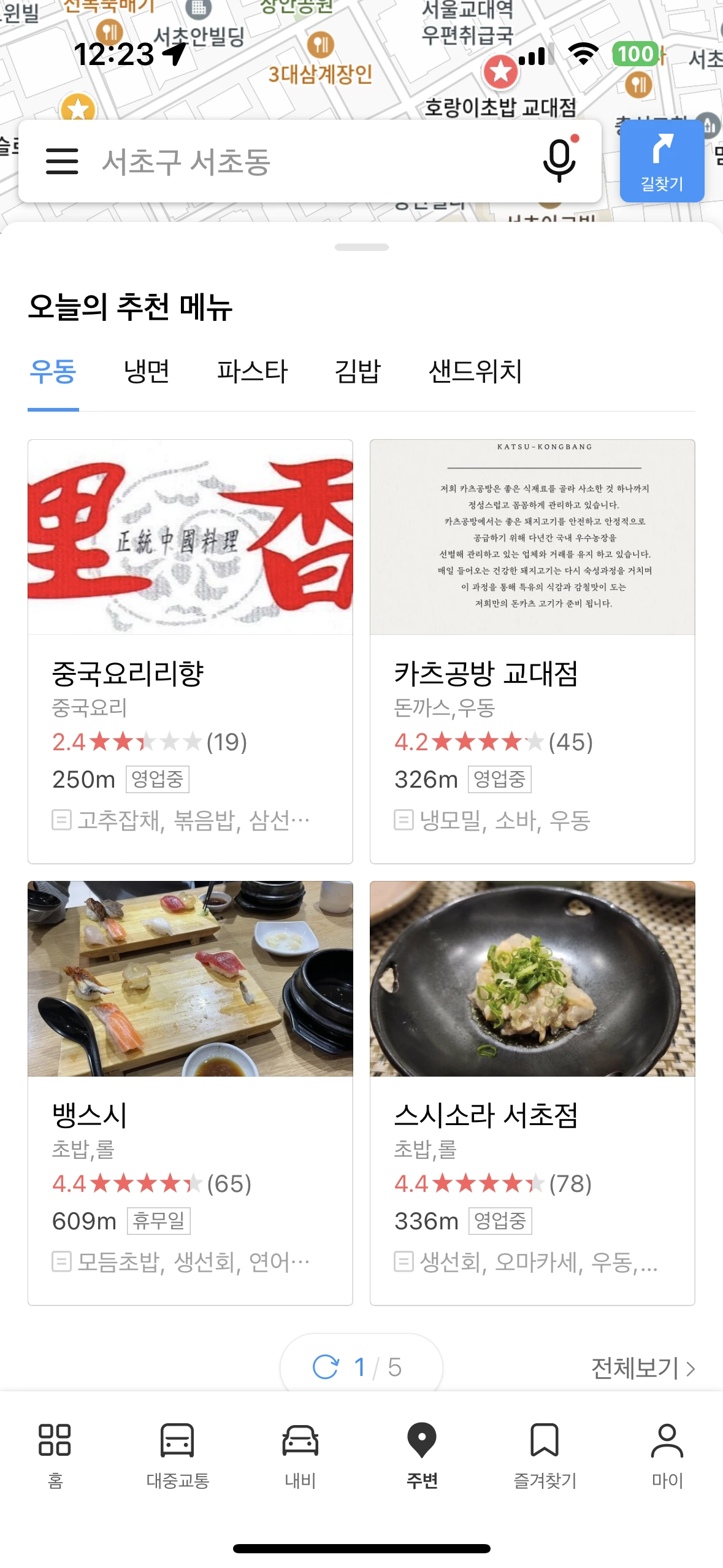Image resolution: width=723 pixels, height=1568 pixels.
Task: Show 김밥 recommendations
Action: coord(358,372)
